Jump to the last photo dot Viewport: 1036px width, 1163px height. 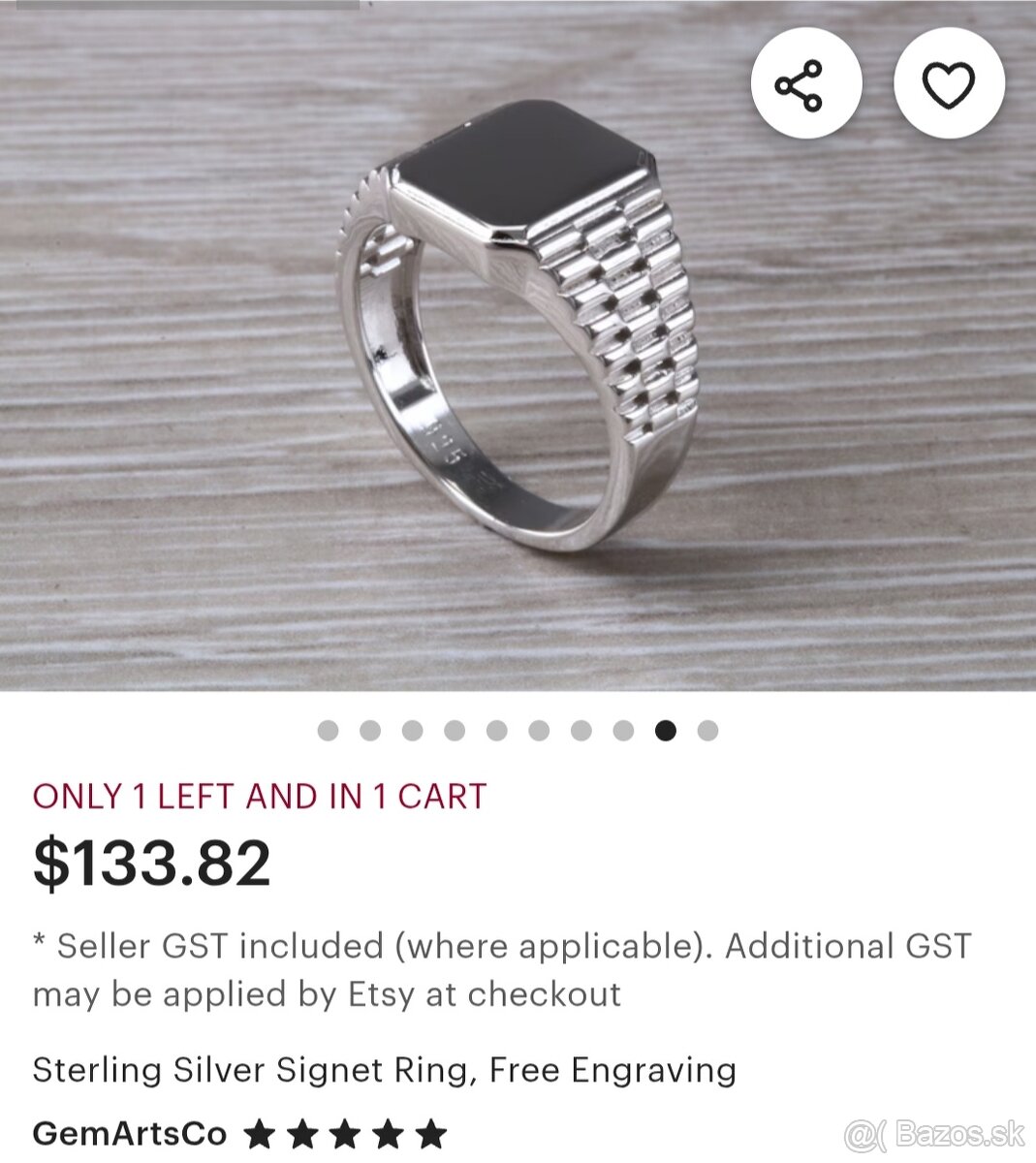pyautogui.click(x=707, y=731)
